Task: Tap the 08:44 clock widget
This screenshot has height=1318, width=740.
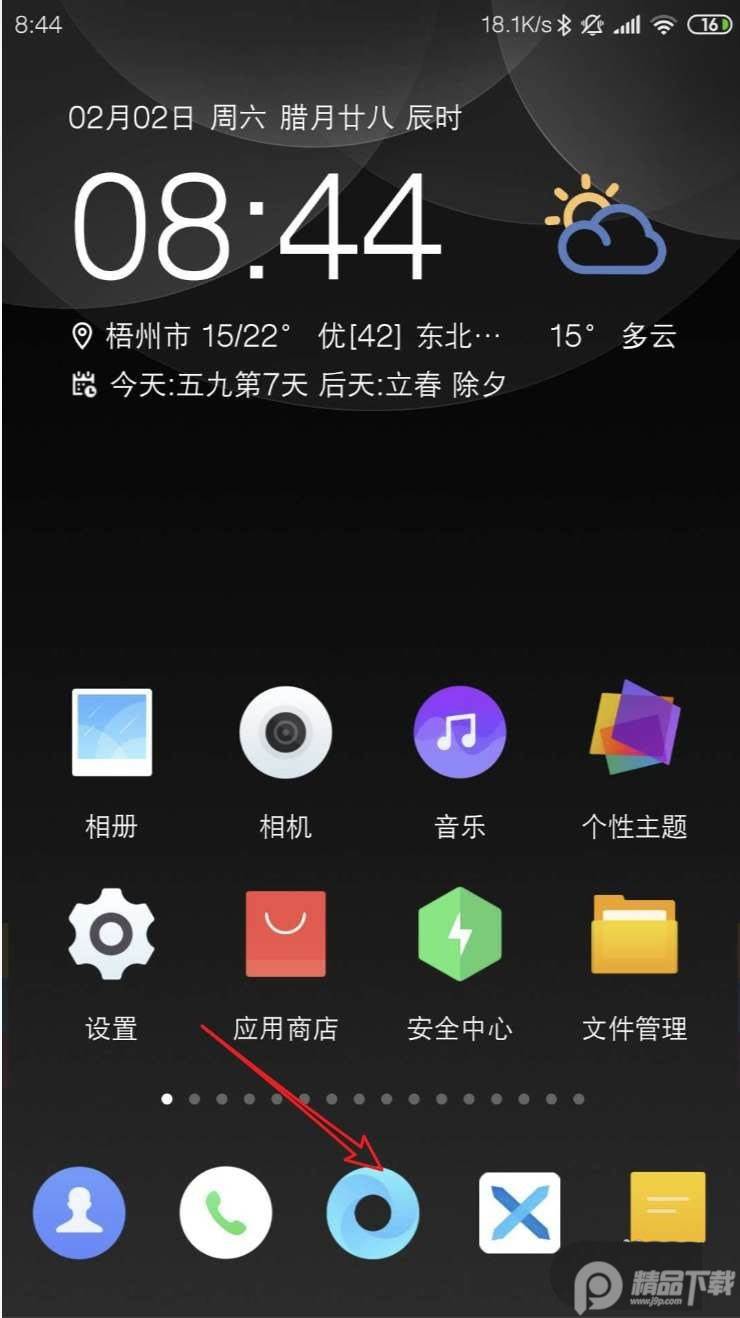Action: 256,228
